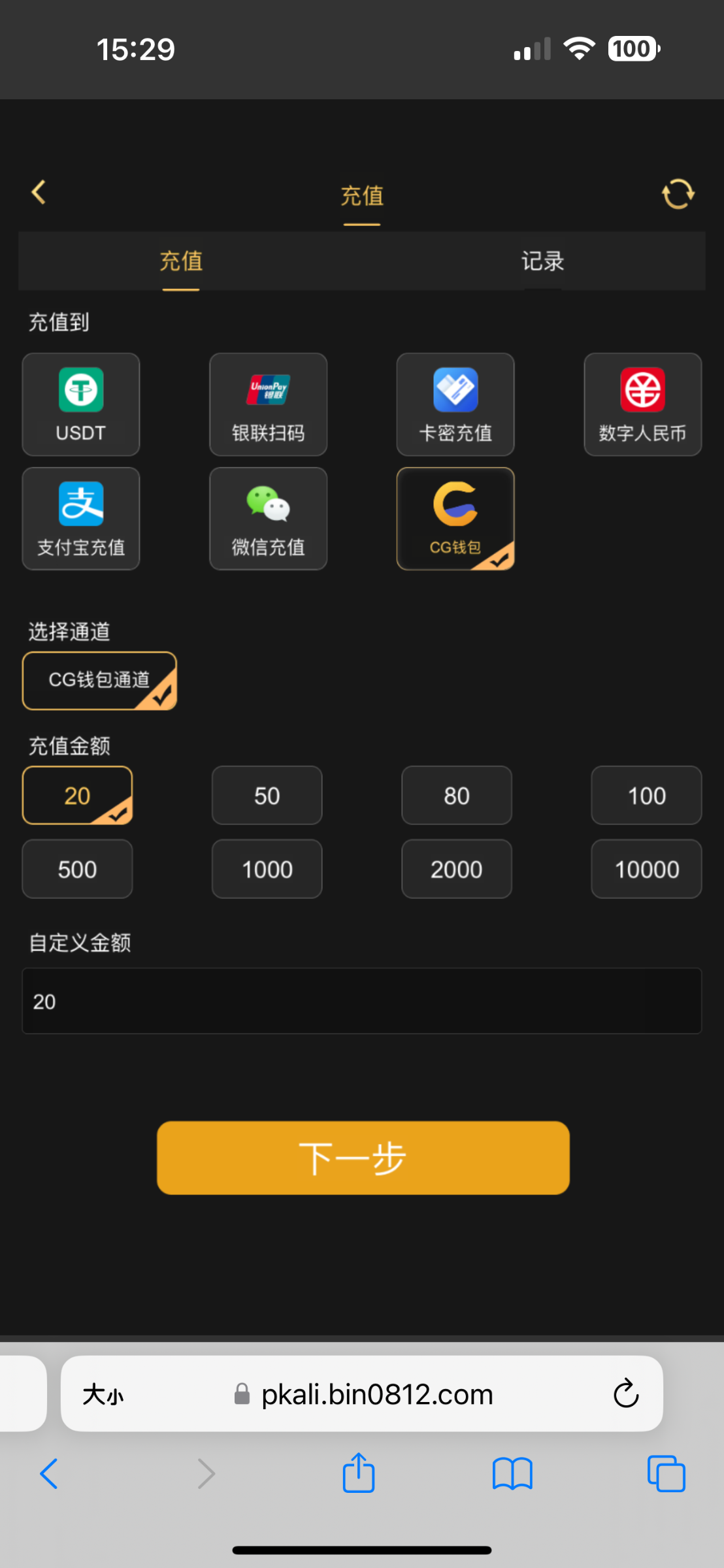Choose 数字人民币 as payment method
This screenshot has height=1568, width=724.
(643, 404)
